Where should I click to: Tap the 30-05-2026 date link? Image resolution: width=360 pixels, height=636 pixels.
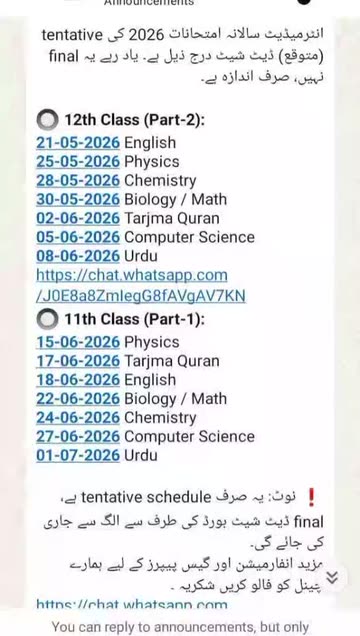click(x=78, y=199)
